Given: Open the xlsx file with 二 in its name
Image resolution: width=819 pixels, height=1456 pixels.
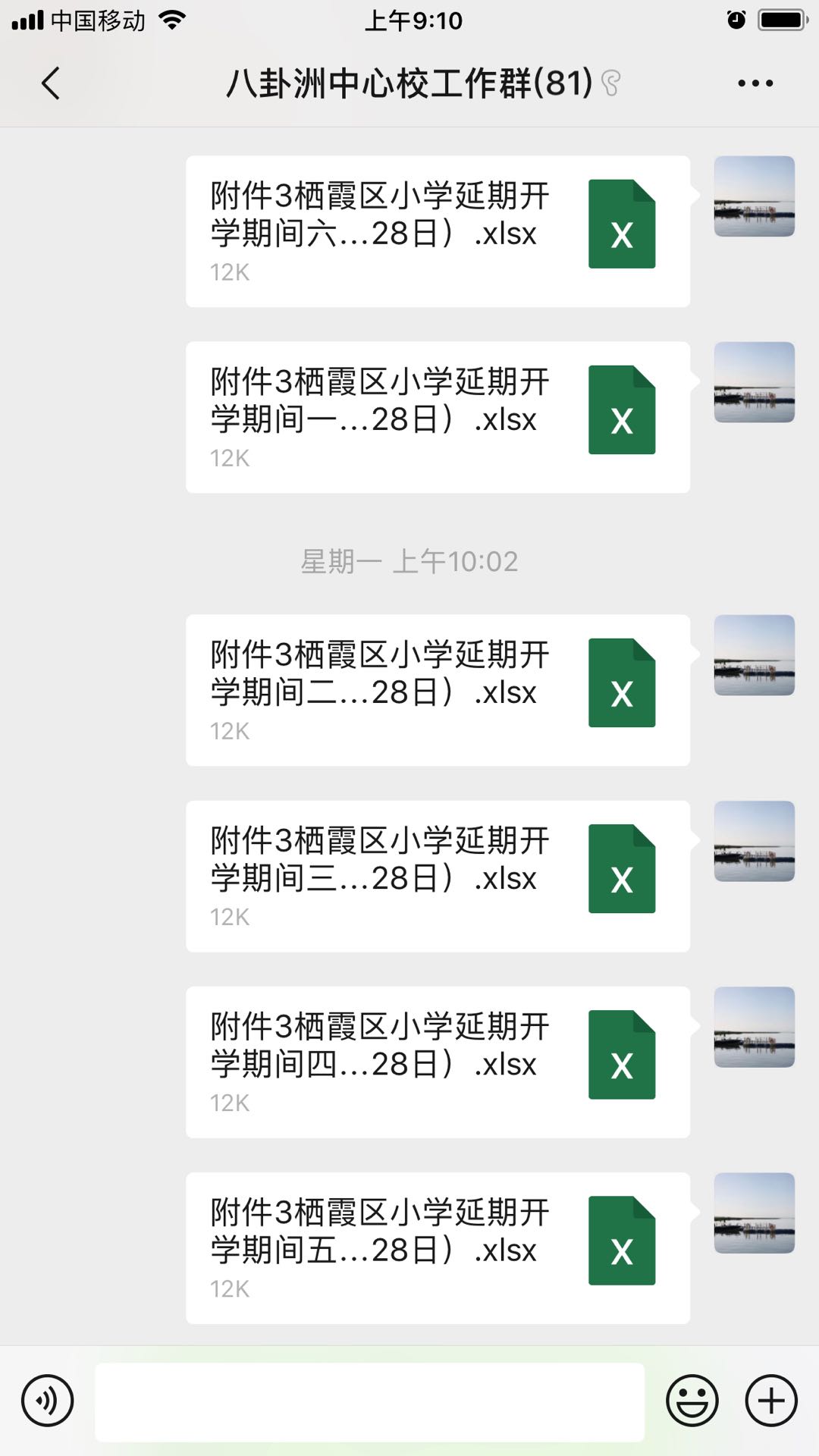Looking at the screenshot, I should (x=438, y=690).
